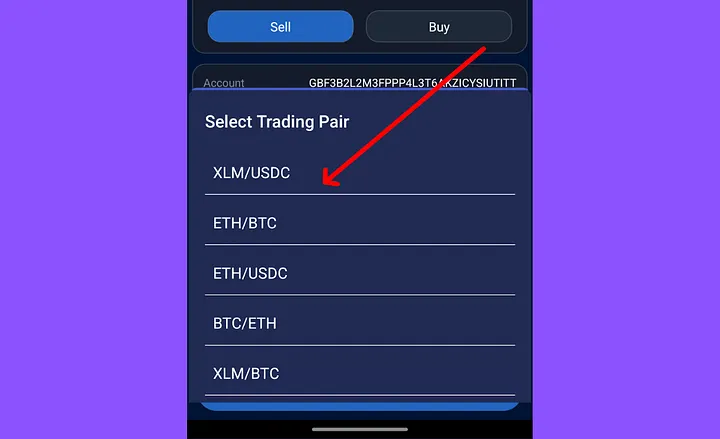Select BTC/ETH from the pair list
The height and width of the screenshot is (439, 720).
pyautogui.click(x=359, y=323)
